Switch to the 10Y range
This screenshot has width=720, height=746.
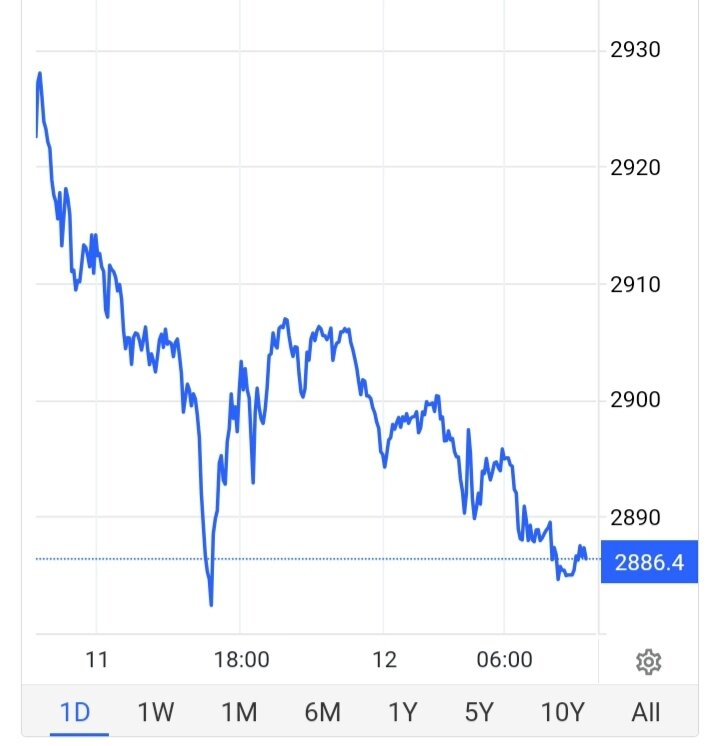tap(562, 712)
